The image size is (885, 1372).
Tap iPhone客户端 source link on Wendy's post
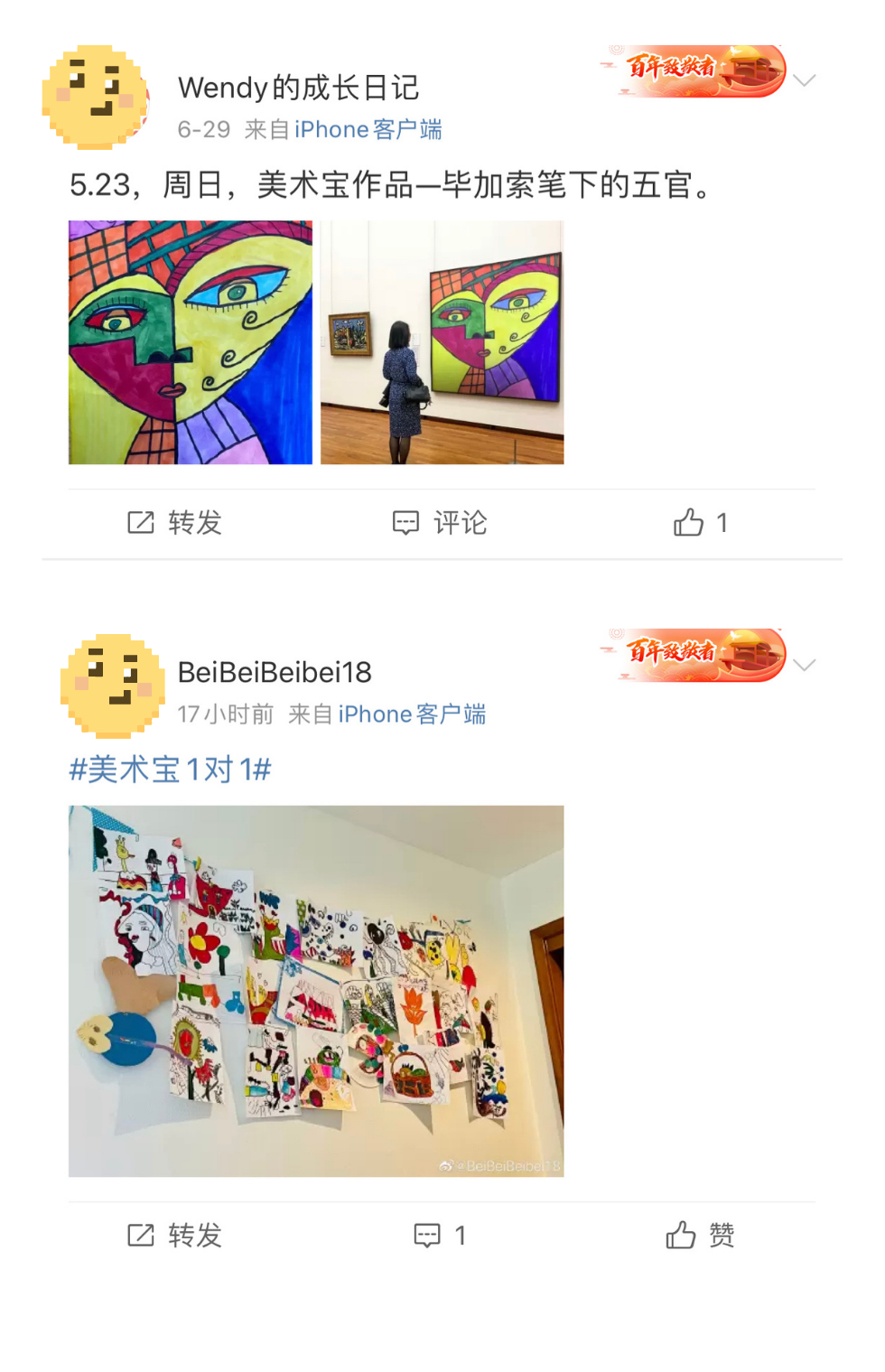click(368, 130)
